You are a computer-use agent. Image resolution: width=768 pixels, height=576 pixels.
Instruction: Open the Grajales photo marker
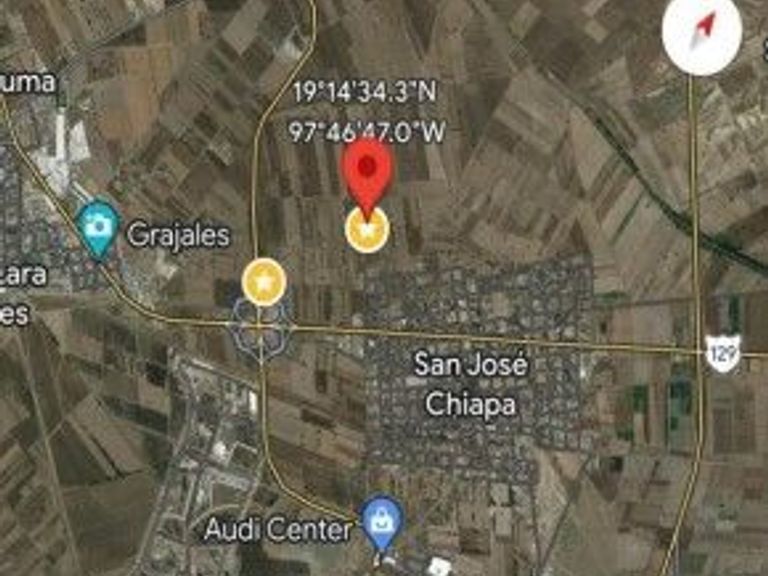tap(98, 226)
